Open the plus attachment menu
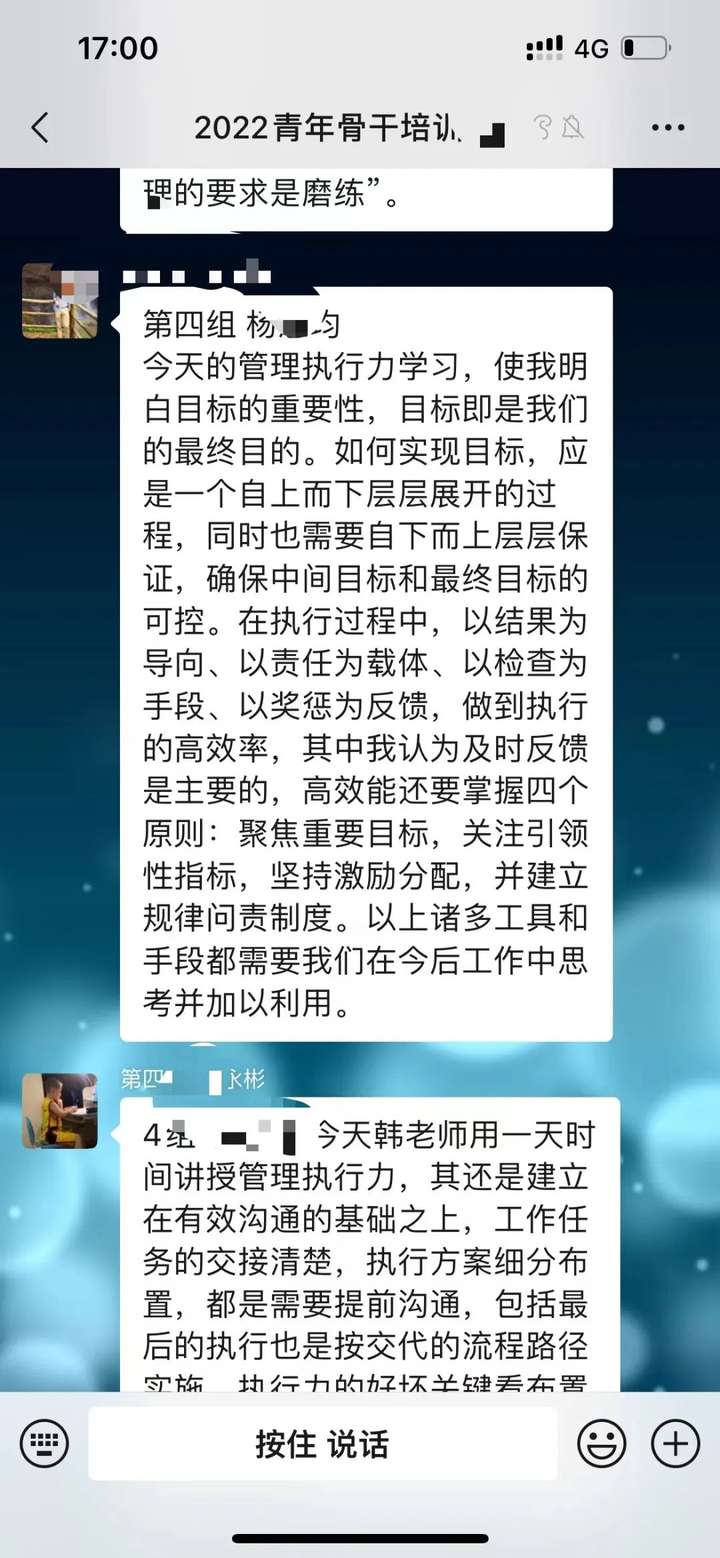 (x=675, y=1444)
